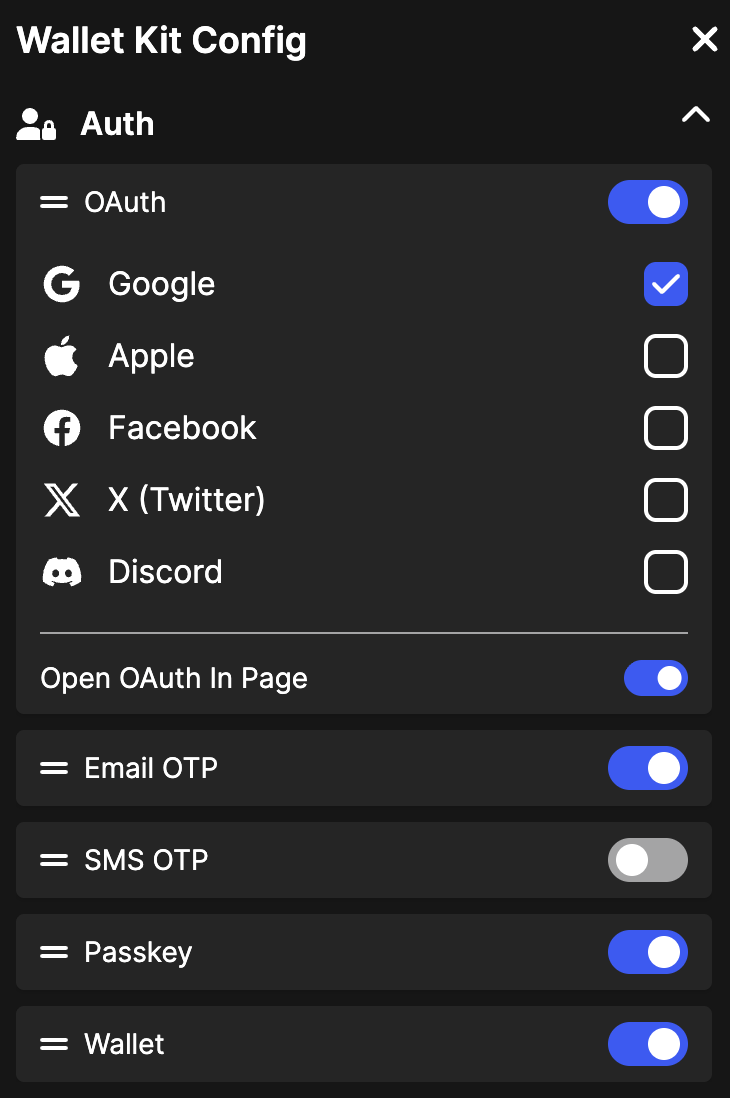This screenshot has width=730, height=1098.
Task: Check the Apple provider checkbox
Action: point(666,356)
